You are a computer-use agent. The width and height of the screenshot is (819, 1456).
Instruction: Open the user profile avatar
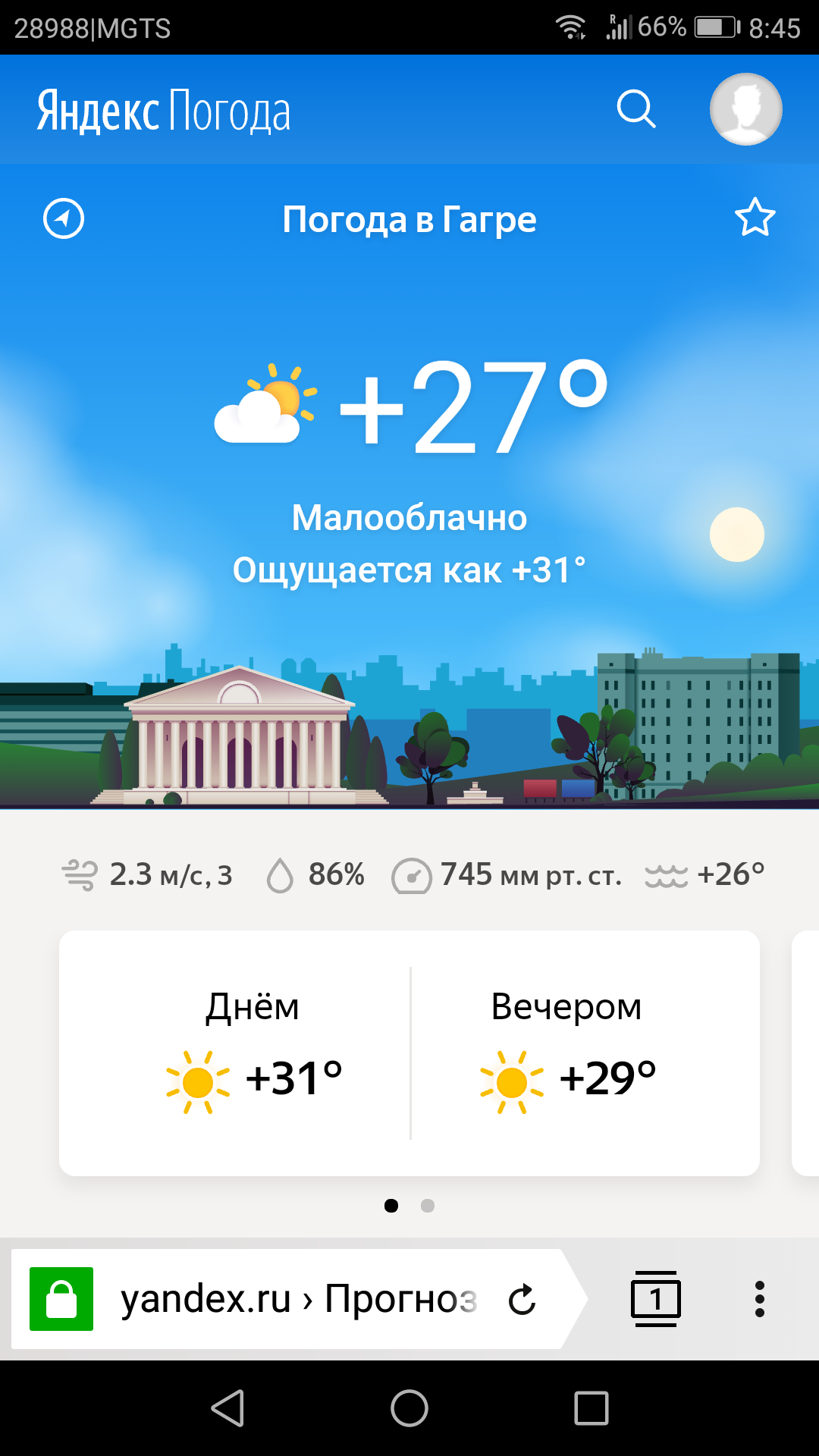[745, 109]
